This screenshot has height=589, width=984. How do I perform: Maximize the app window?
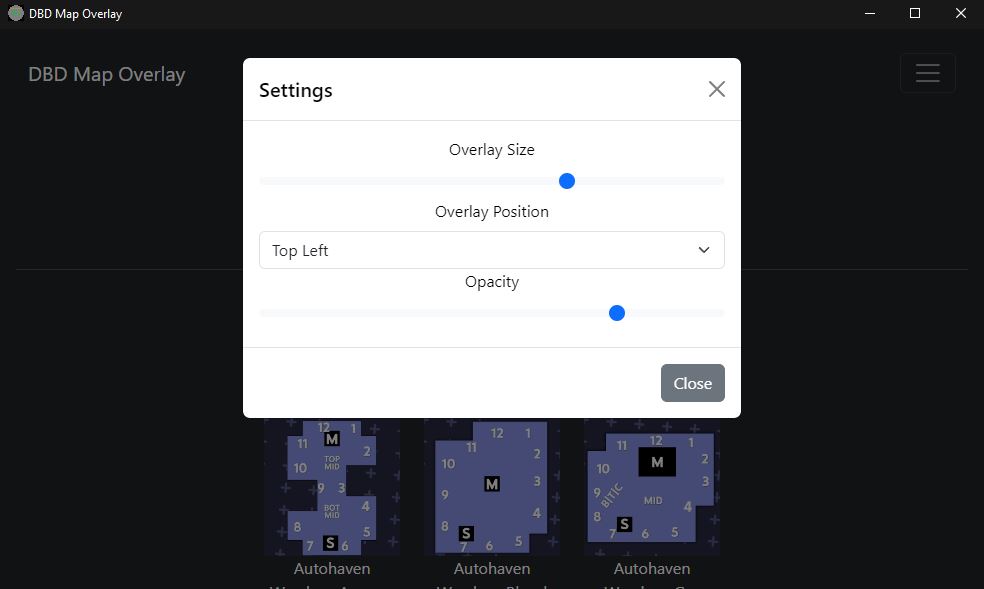coord(914,14)
